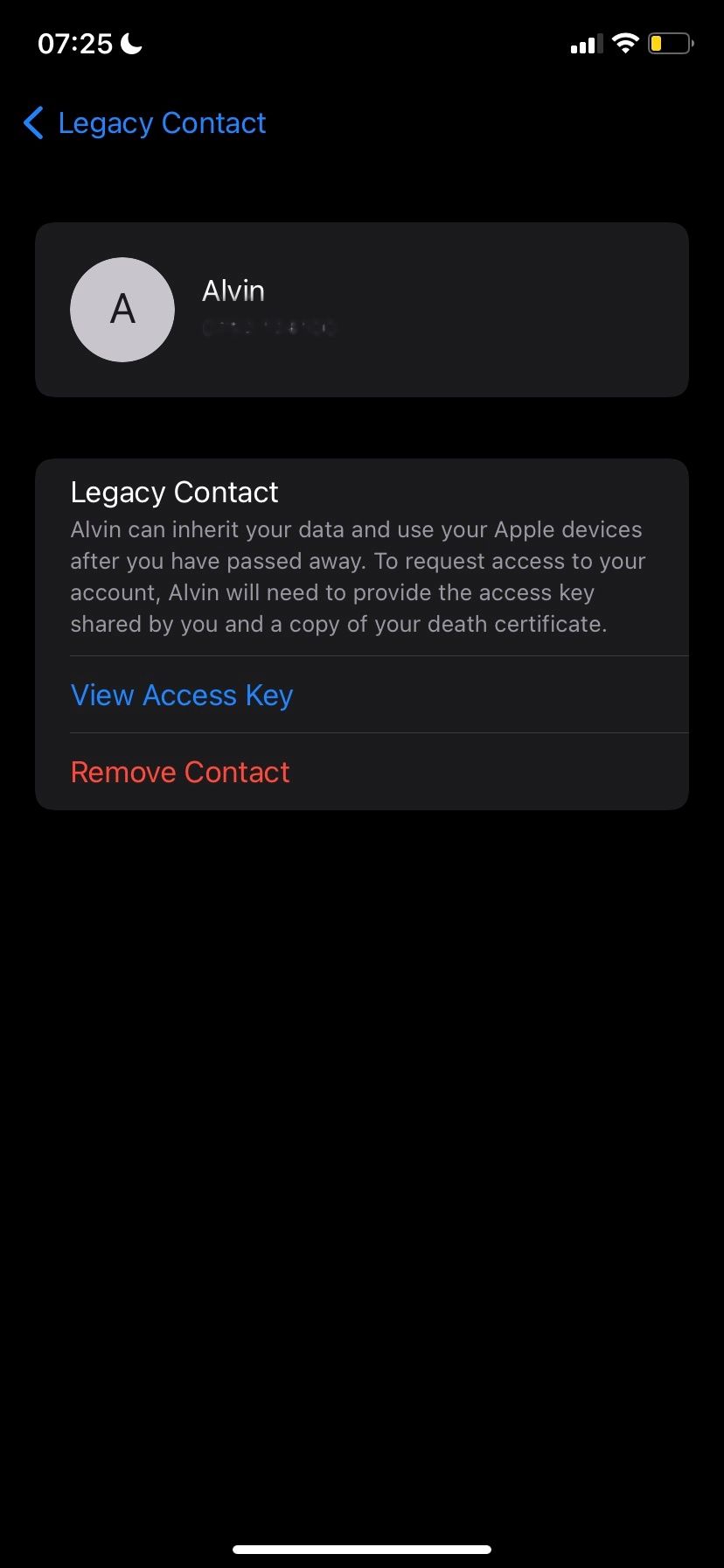The height and width of the screenshot is (1568, 724).
Task: Tap the home indicator bar at bottom
Action: 362,1549
